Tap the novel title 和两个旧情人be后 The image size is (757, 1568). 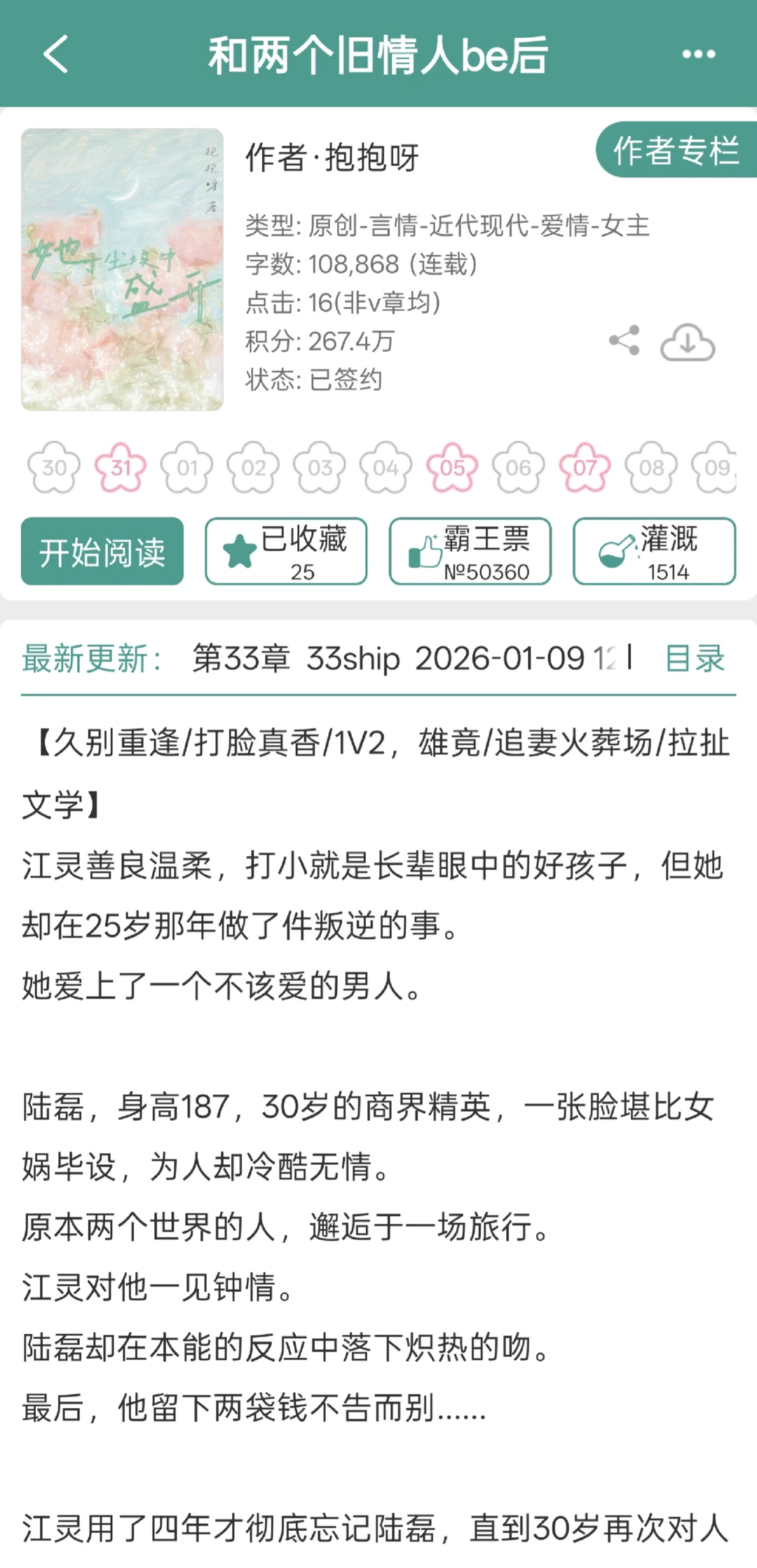[378, 56]
